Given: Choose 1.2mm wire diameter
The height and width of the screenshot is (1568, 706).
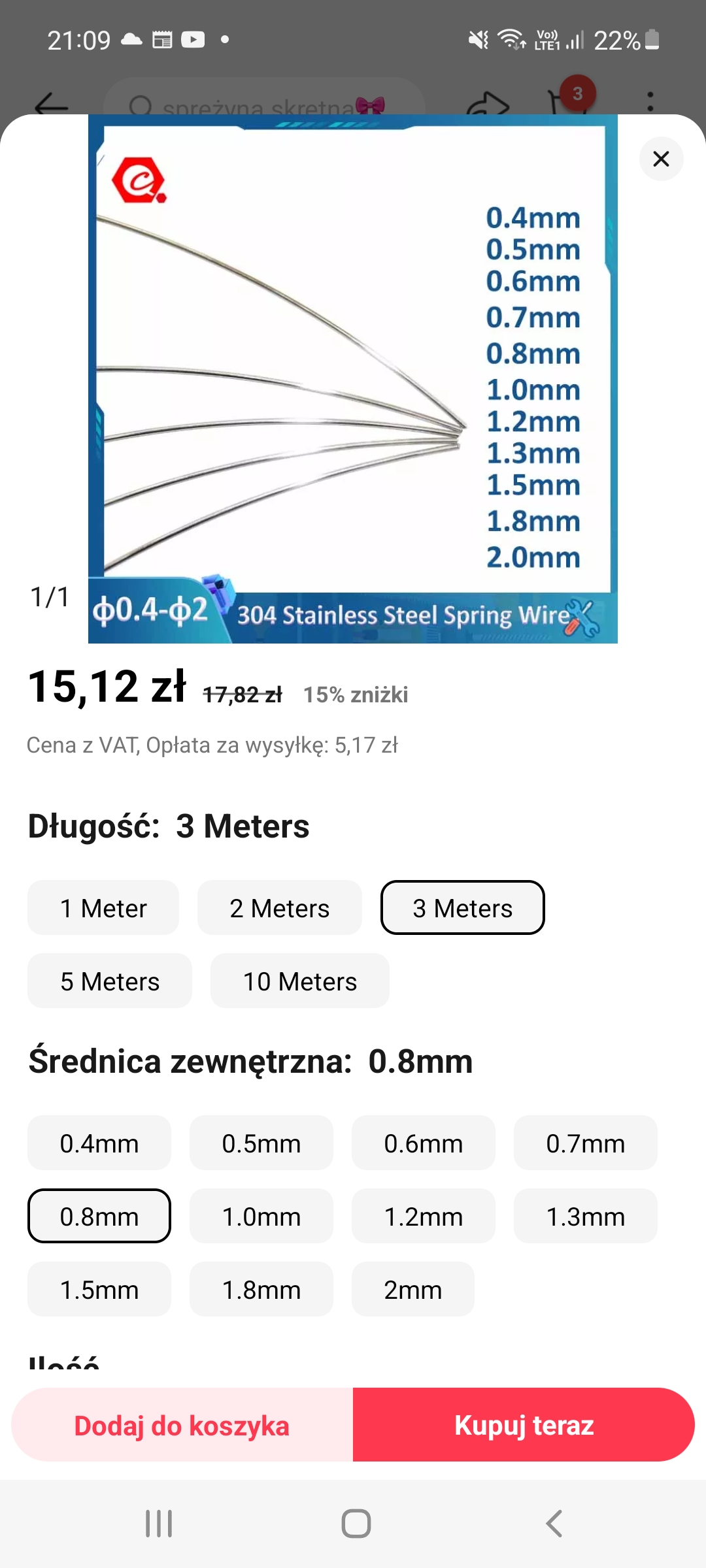Looking at the screenshot, I should [424, 1217].
